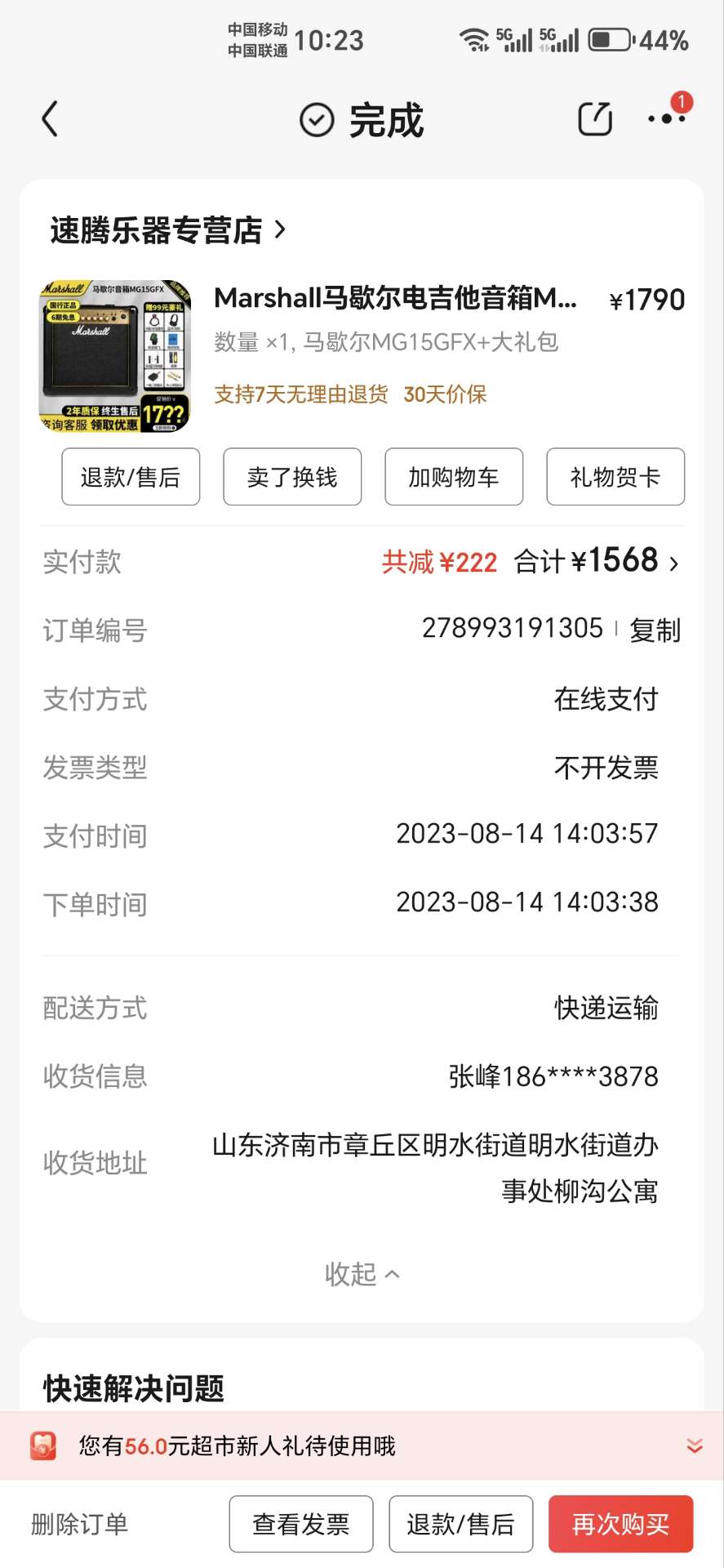This screenshot has width=724, height=1568.
Task: Open the 礼物贺卡 option
Action: click(615, 477)
